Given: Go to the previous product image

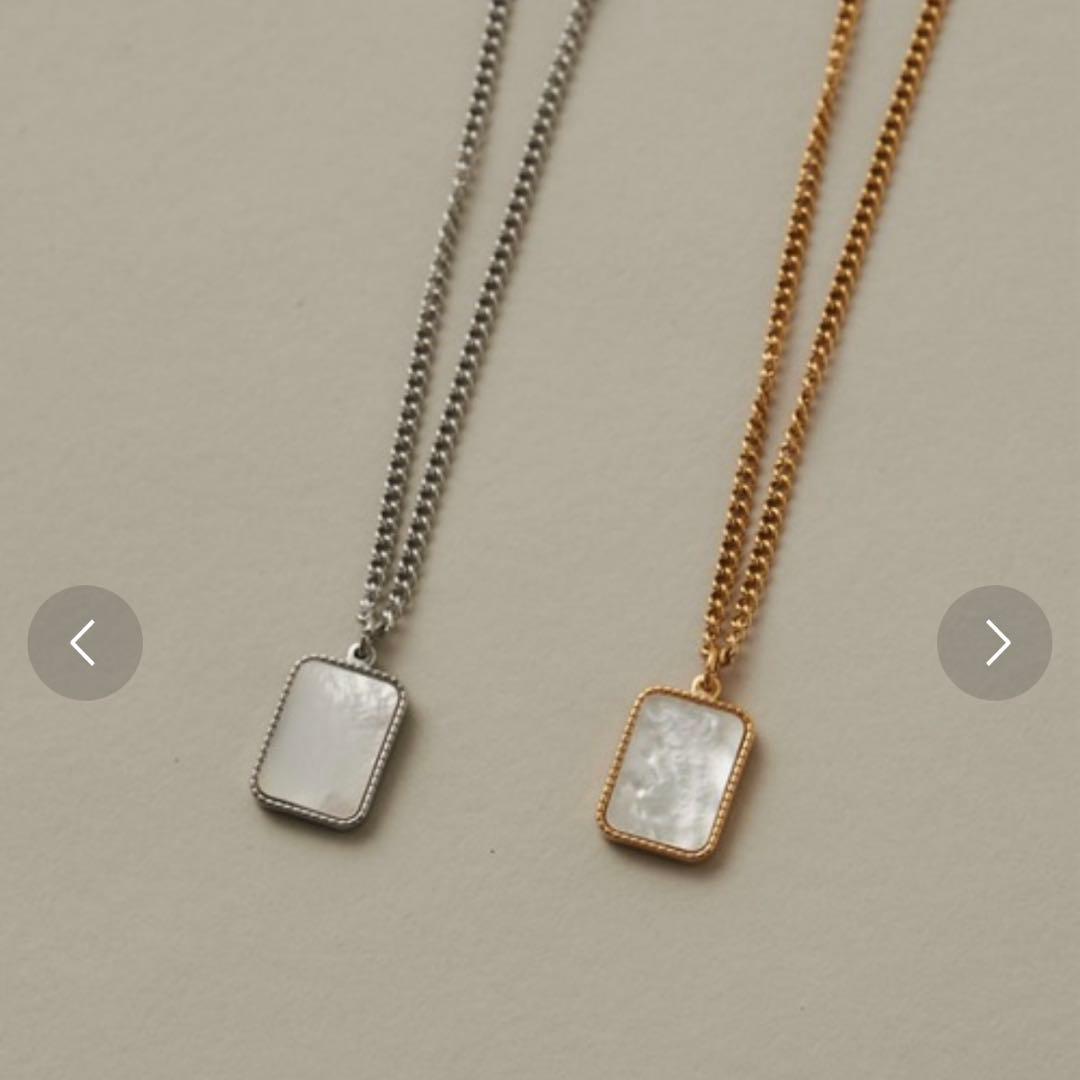Looking at the screenshot, I should 85,642.
